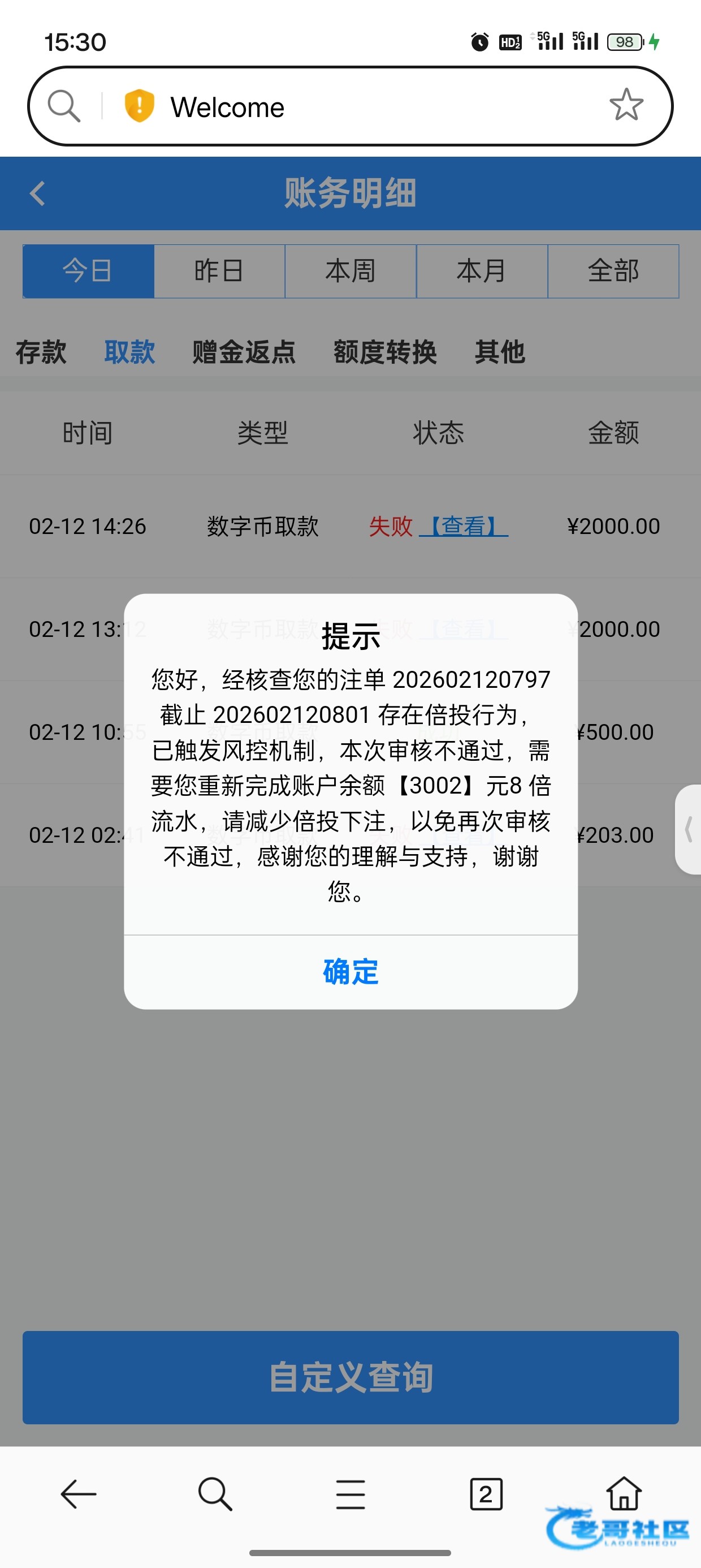View failure details for 14:26 withdrawal
This screenshot has height=1568, width=701.
[x=464, y=527]
